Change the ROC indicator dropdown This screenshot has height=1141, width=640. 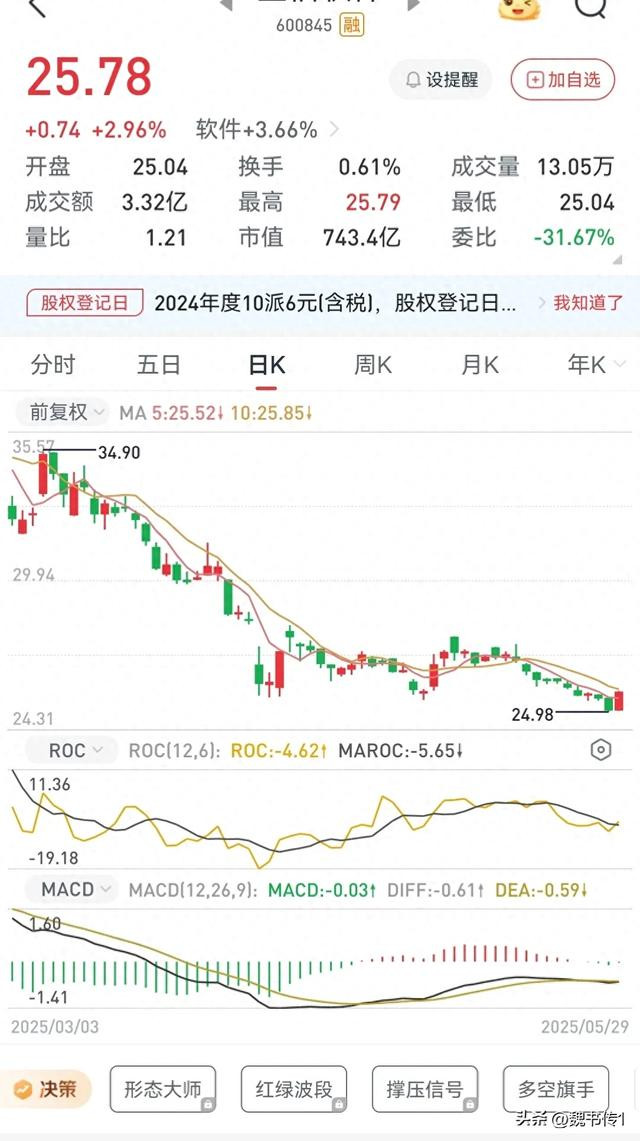(72, 750)
